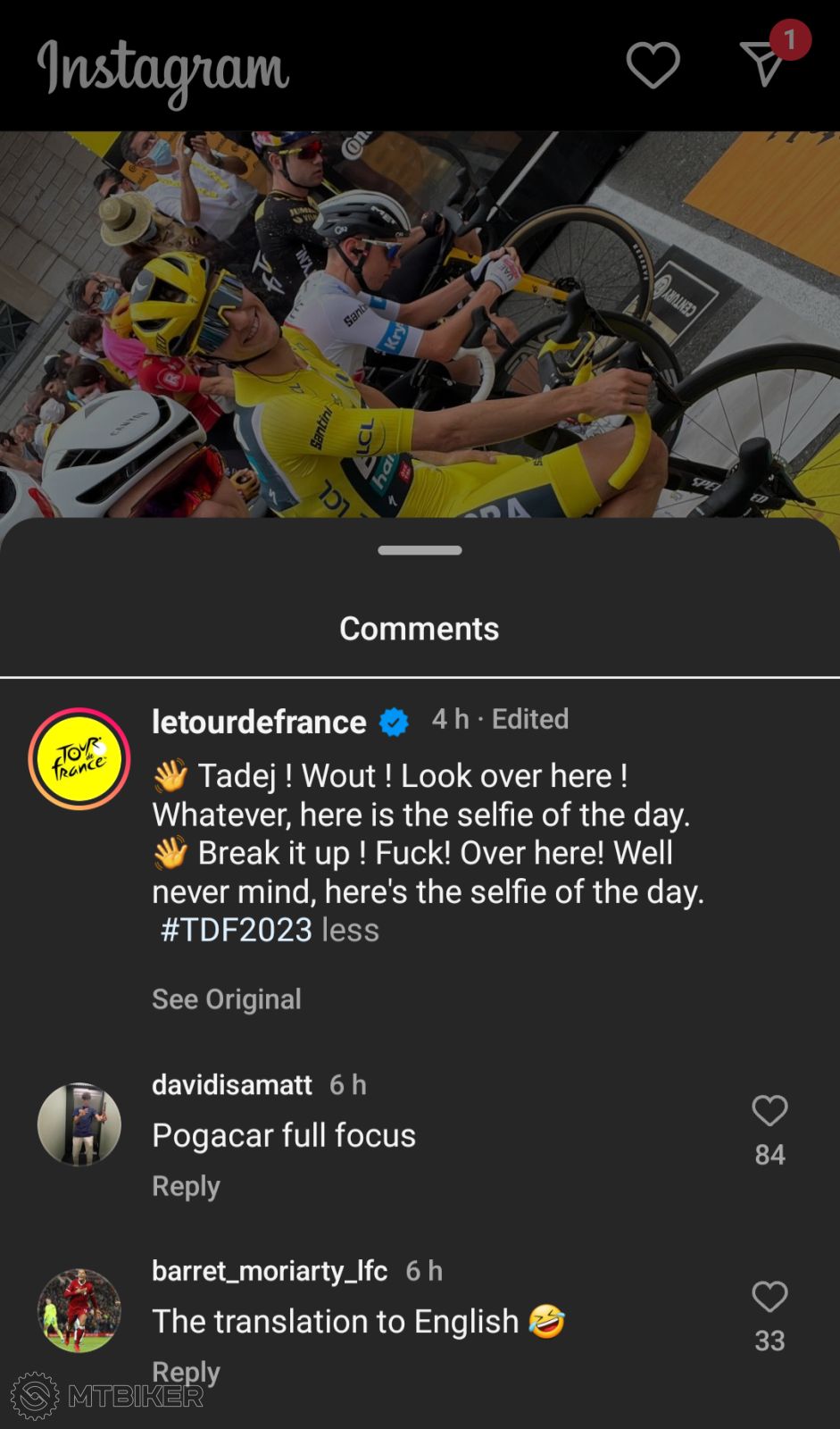The height and width of the screenshot is (1429, 840).
Task: Like barret_moriarty_lfc's comment
Action: (x=769, y=1297)
